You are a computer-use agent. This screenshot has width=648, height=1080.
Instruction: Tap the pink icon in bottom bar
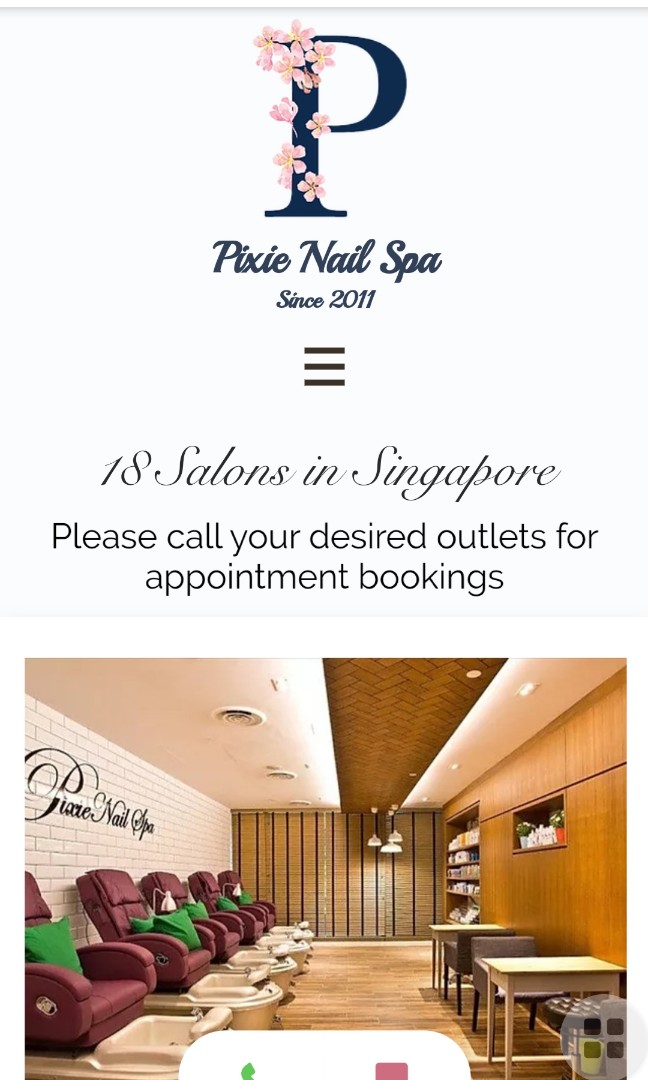tap(391, 1069)
